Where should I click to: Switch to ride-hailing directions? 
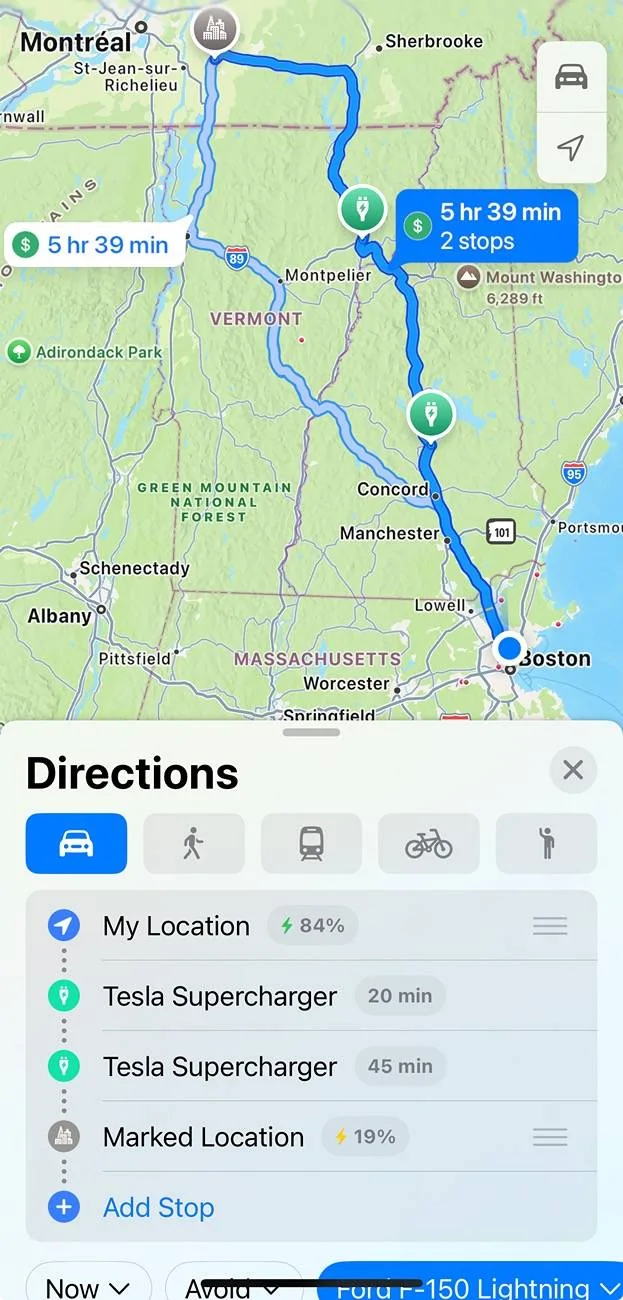pos(546,844)
